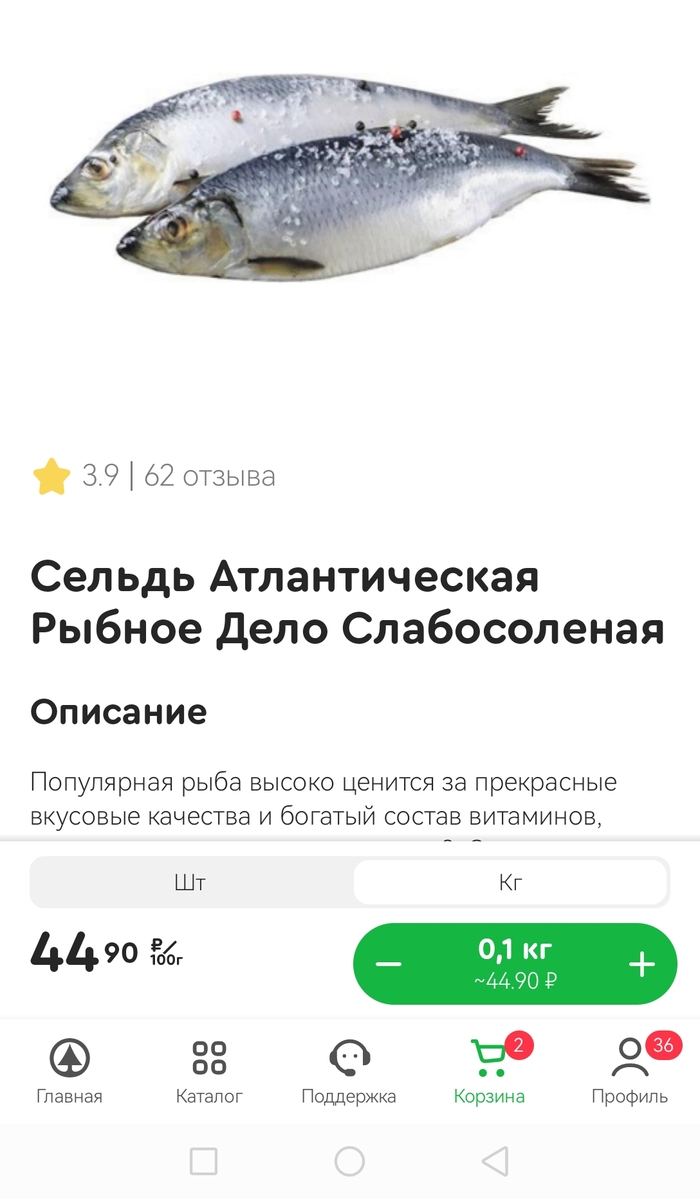Viewport: 700px width, 1199px height.
Task: Tap the system back button
Action: coord(494,1161)
